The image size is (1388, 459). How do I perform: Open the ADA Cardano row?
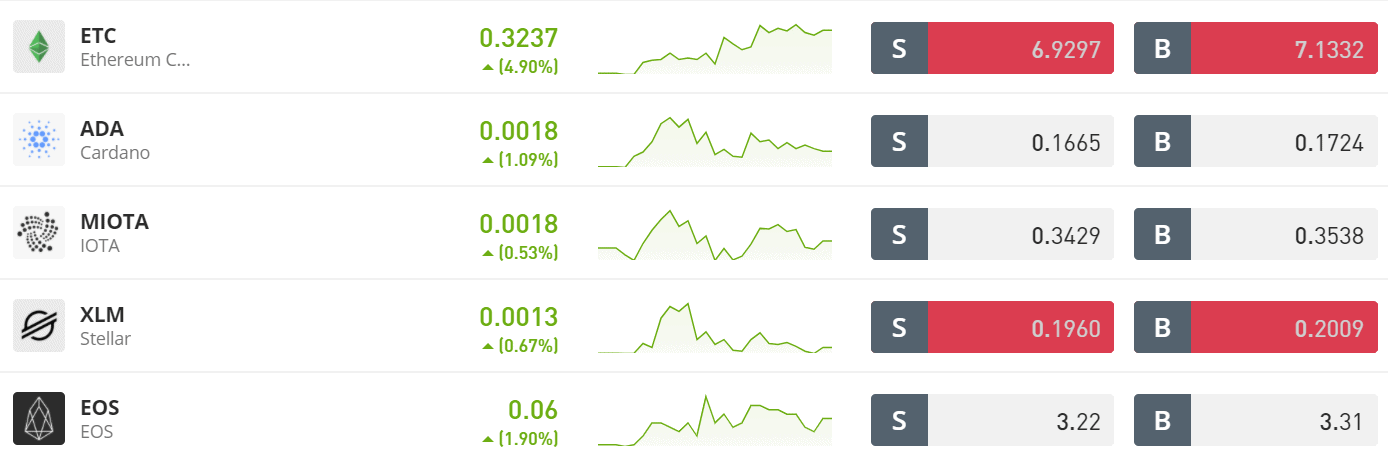114,140
